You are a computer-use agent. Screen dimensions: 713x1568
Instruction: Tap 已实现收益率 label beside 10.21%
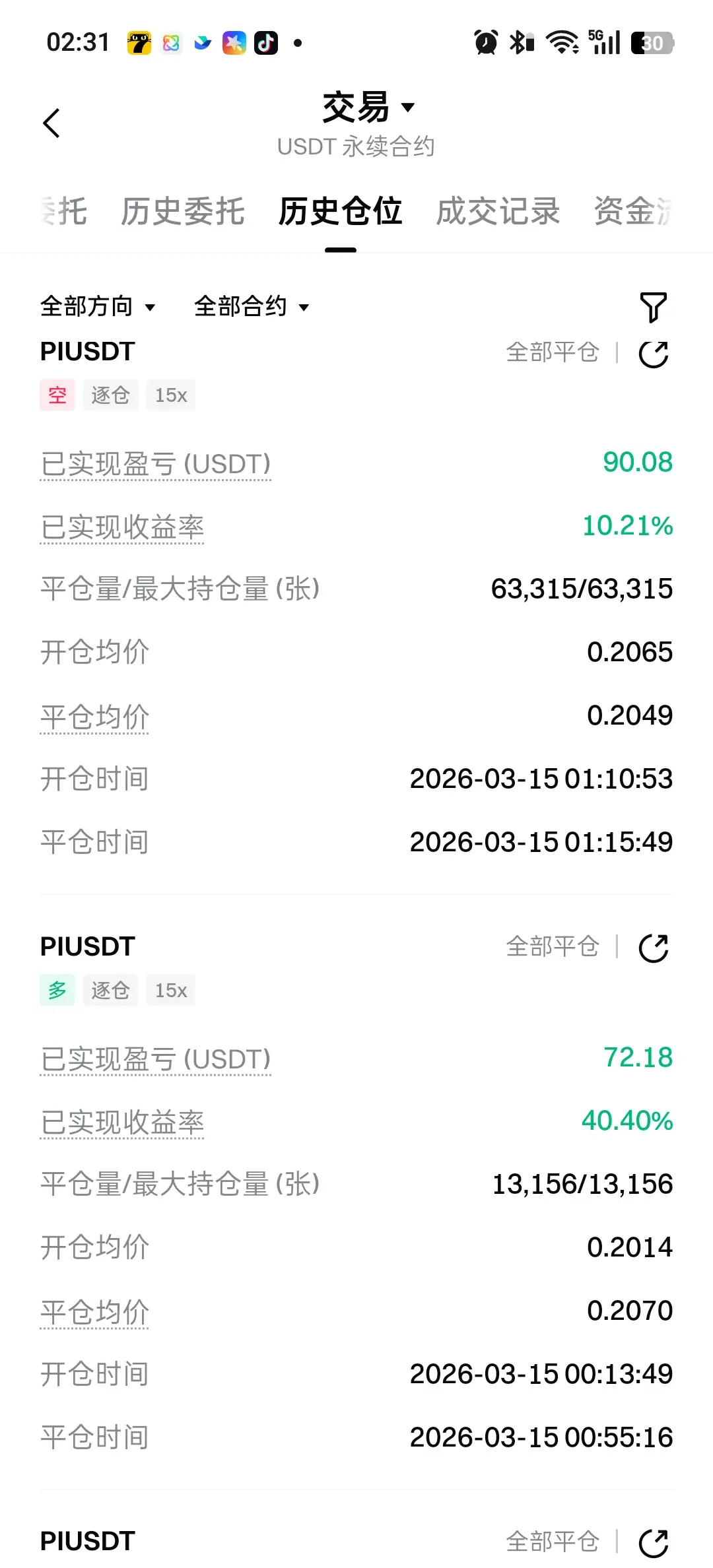[x=122, y=527]
